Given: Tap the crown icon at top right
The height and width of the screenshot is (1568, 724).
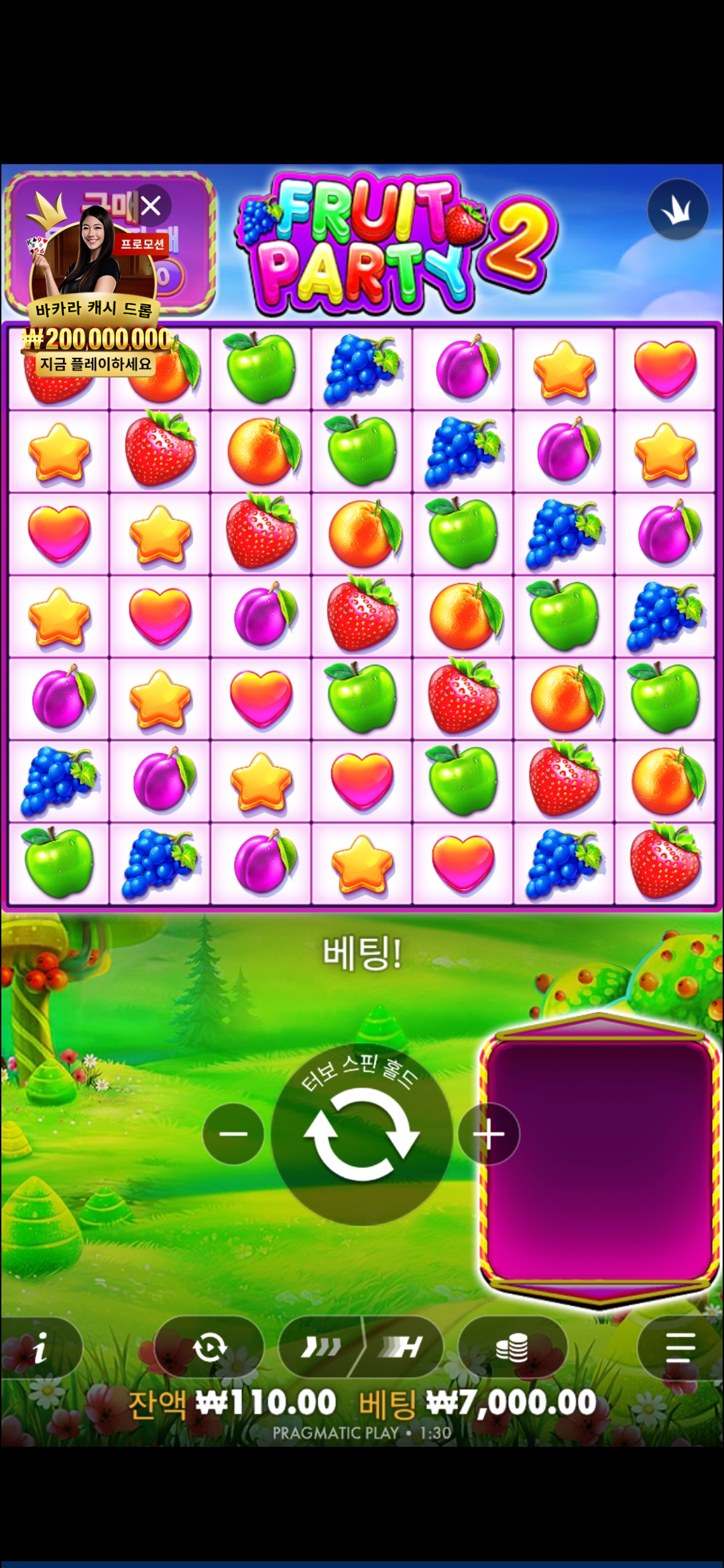Looking at the screenshot, I should 678,210.
